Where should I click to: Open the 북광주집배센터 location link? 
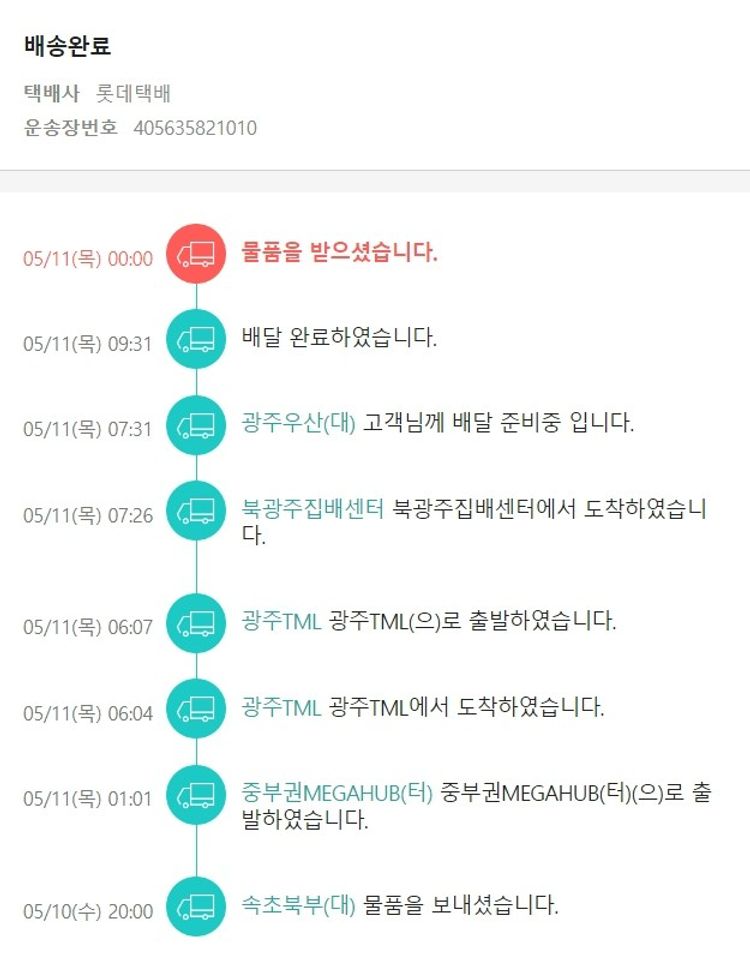pos(312,508)
